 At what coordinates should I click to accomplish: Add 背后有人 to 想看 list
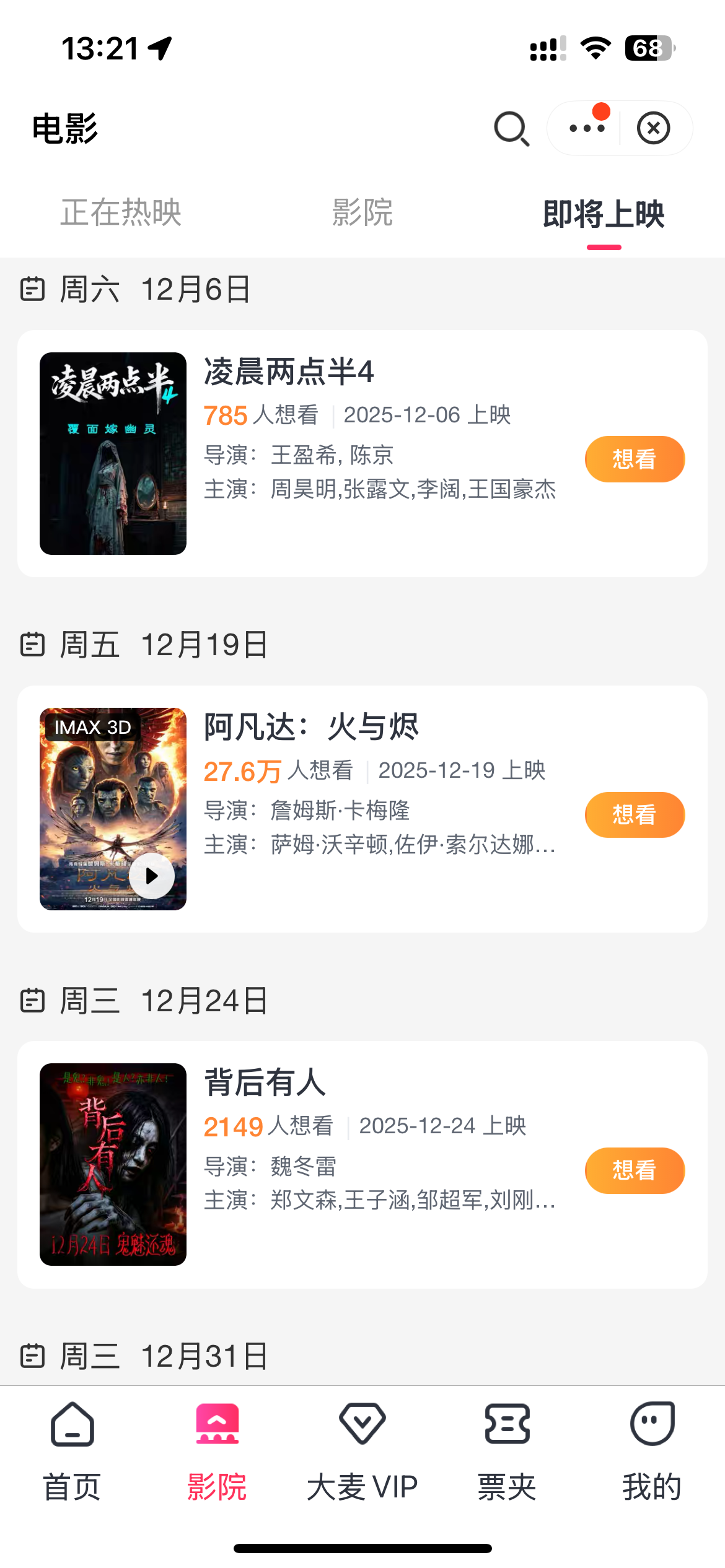pos(635,1170)
